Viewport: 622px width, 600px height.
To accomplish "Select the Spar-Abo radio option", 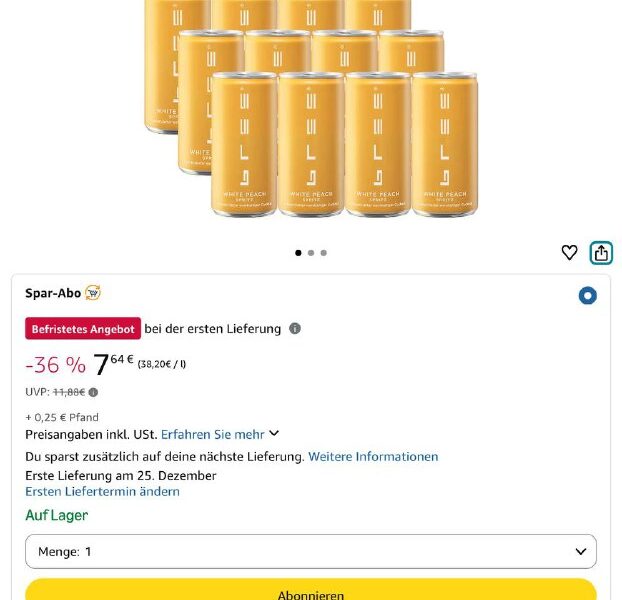I will click(587, 296).
